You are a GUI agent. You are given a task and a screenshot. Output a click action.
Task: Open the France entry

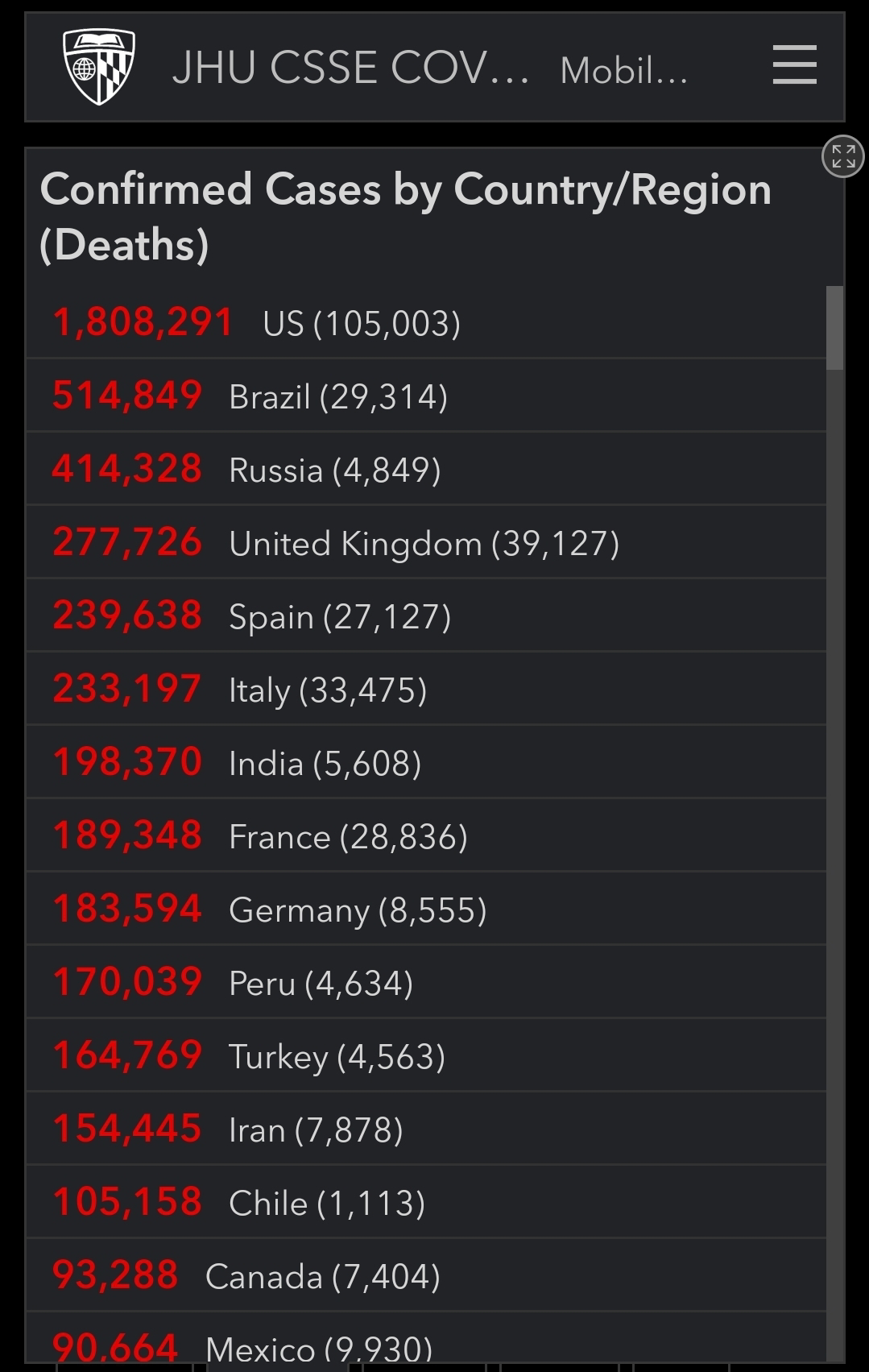coord(426,835)
